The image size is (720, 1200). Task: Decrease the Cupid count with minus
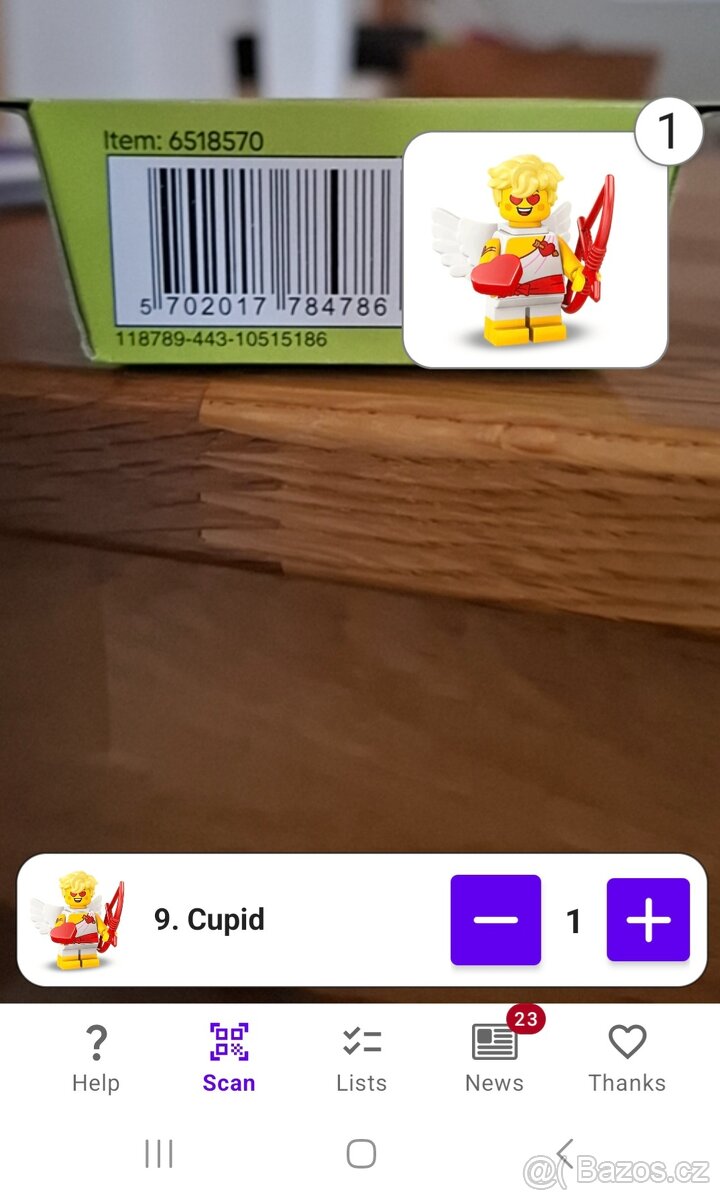pos(495,920)
